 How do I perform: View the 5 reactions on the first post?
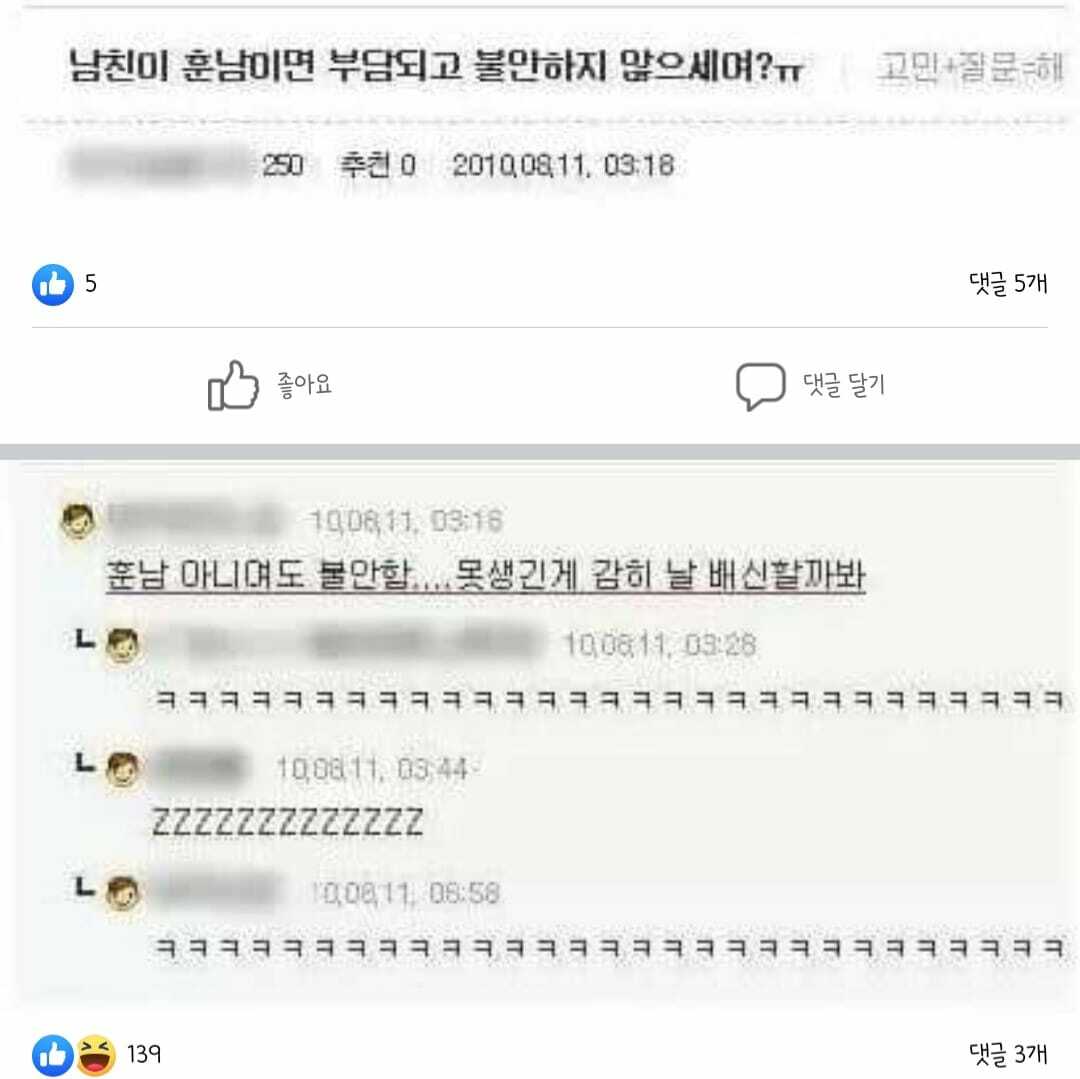(66, 285)
